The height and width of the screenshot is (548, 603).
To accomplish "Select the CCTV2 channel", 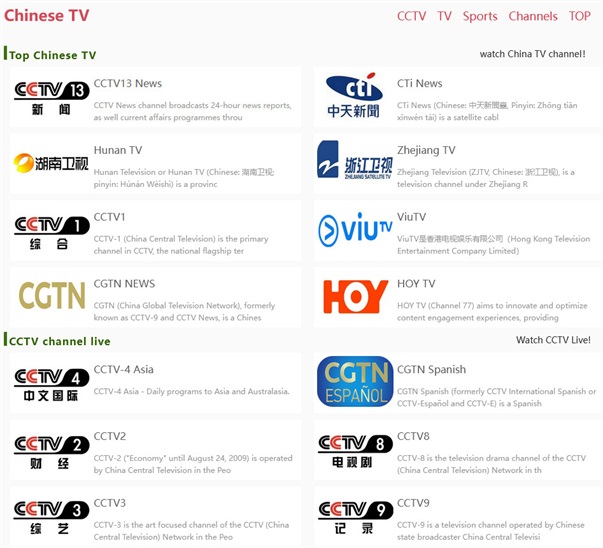I will click(110, 437).
